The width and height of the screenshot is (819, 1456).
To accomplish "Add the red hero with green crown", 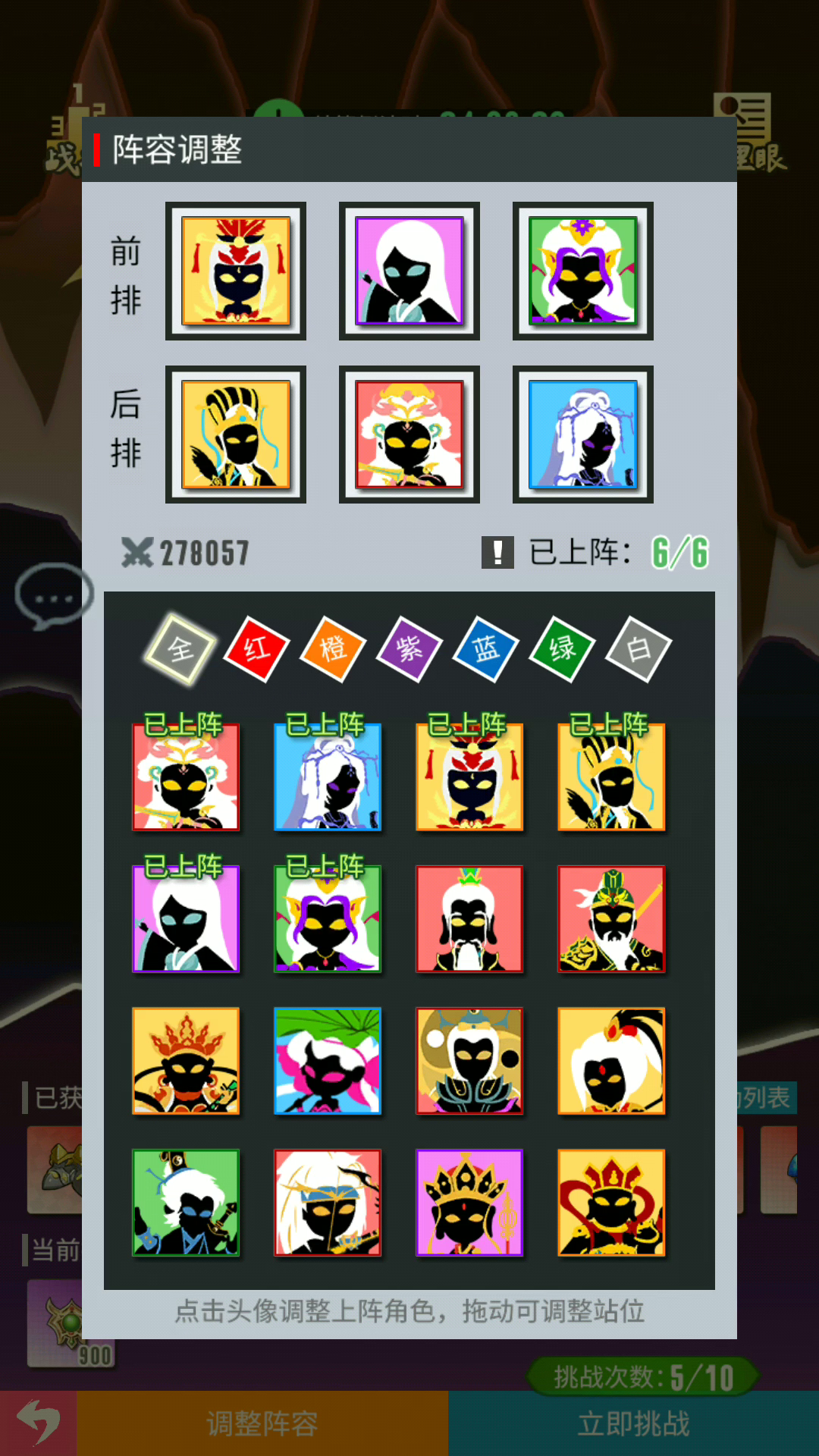I will tap(469, 919).
